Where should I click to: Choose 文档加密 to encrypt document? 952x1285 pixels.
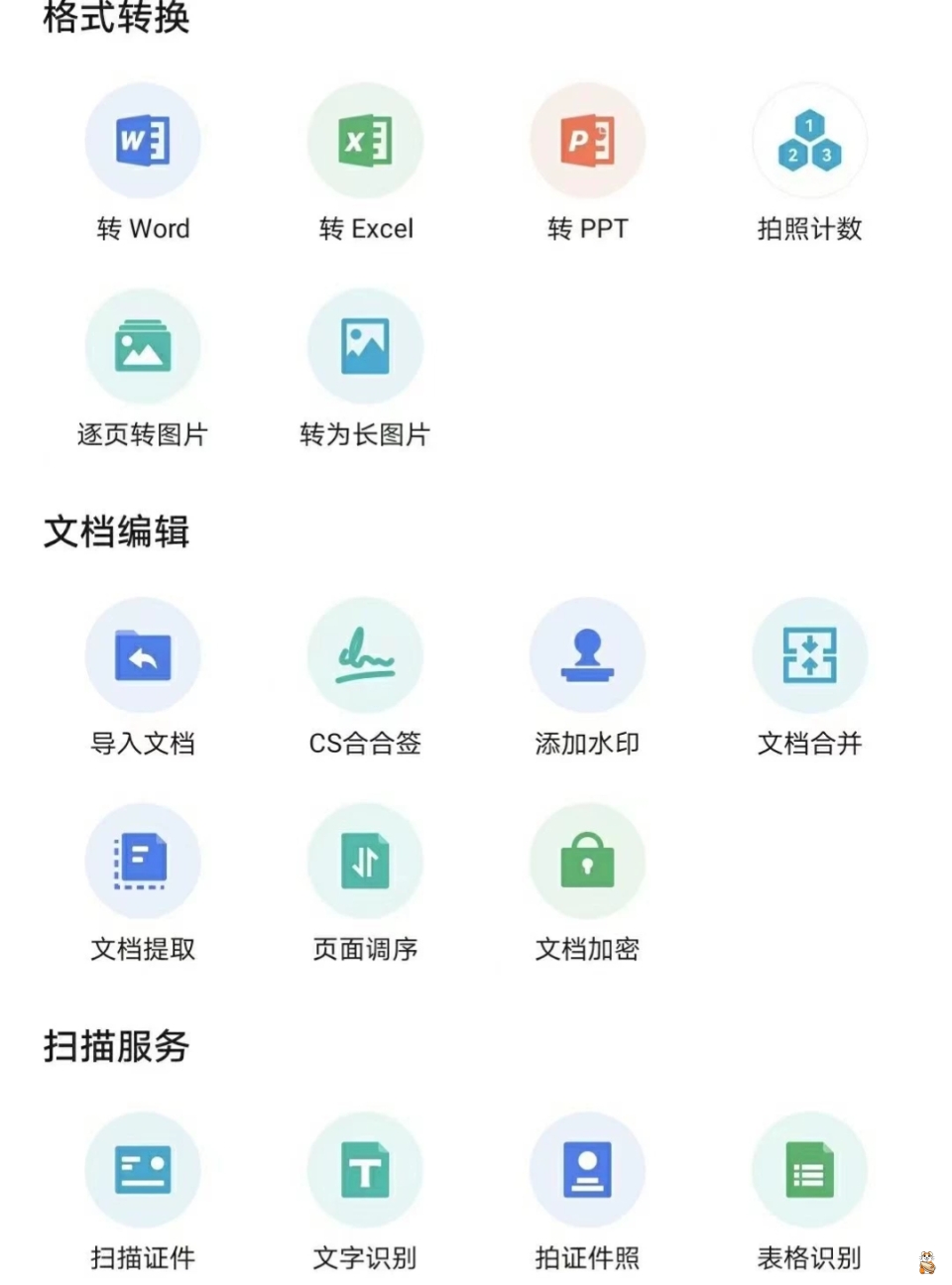coord(587,862)
